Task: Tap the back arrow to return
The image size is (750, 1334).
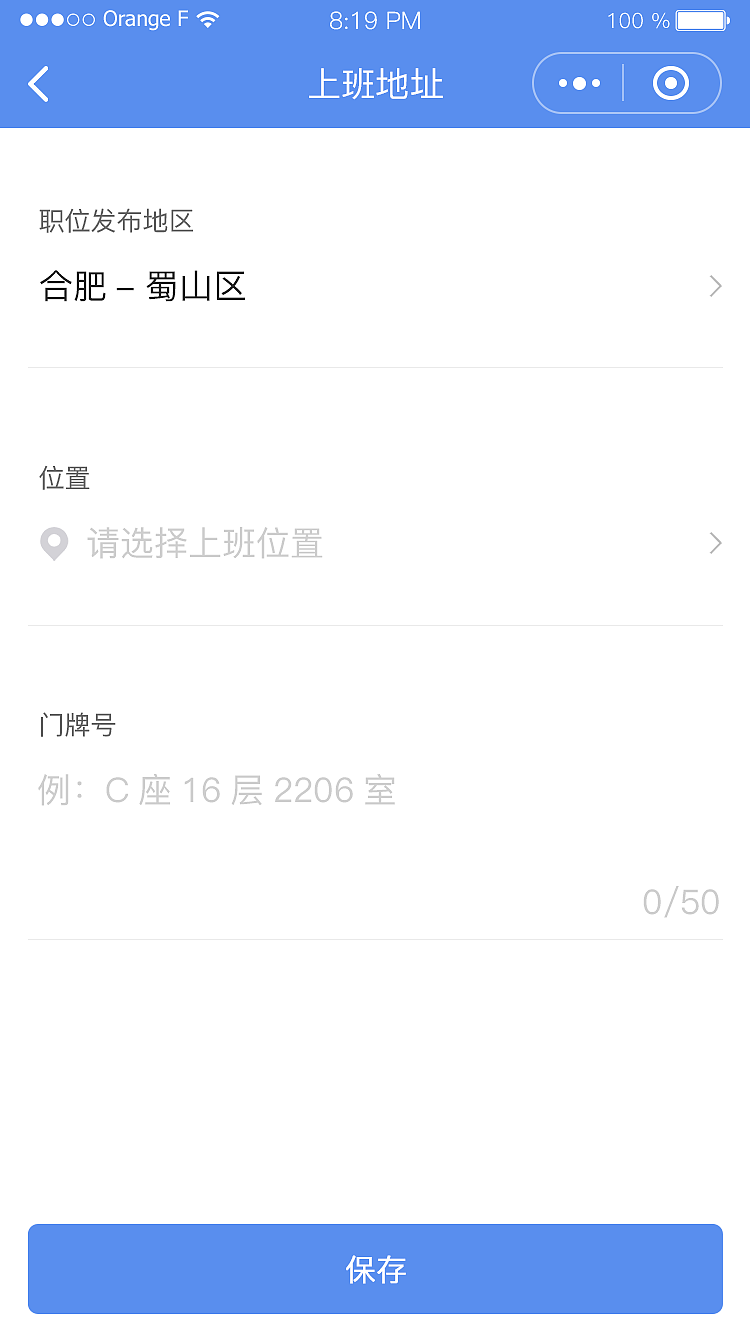Action: click(x=38, y=84)
